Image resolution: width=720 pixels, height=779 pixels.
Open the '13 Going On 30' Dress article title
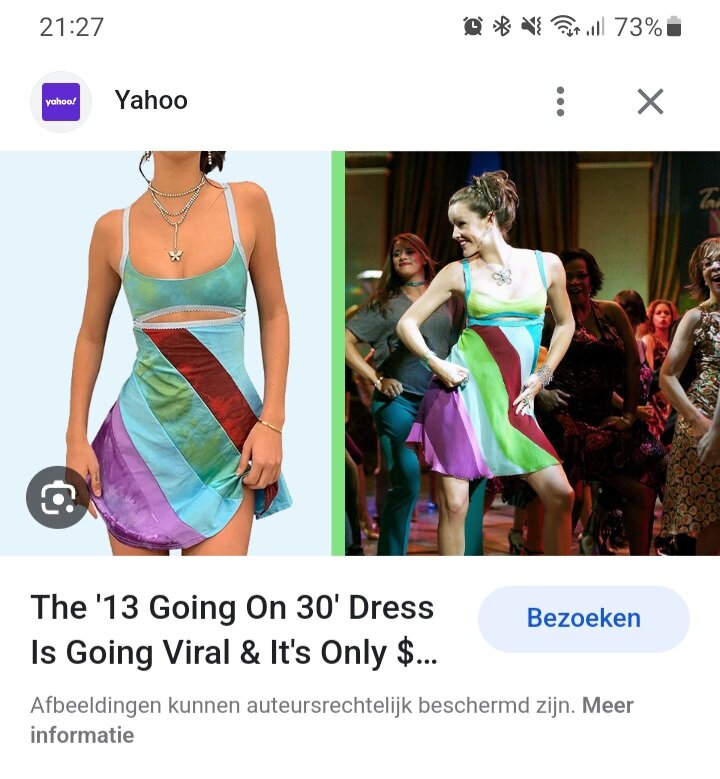tap(233, 630)
